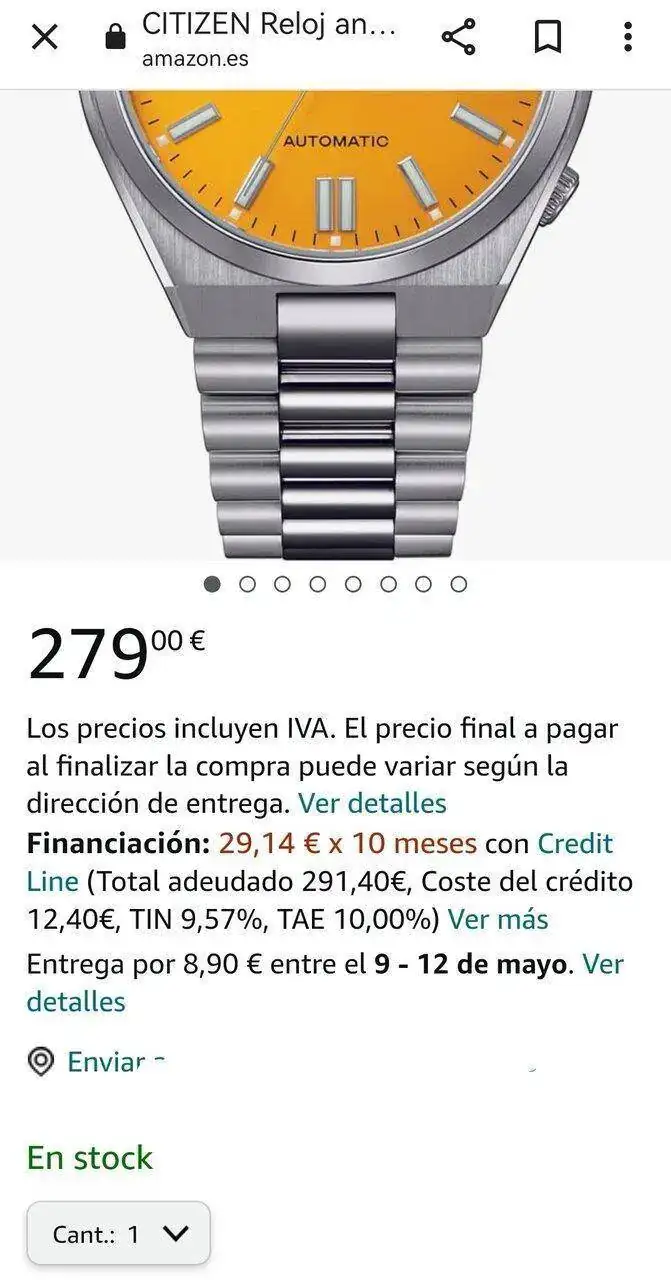Viewport: 671px width, 1280px height.
Task: Bookmark this page
Action: pos(546,38)
